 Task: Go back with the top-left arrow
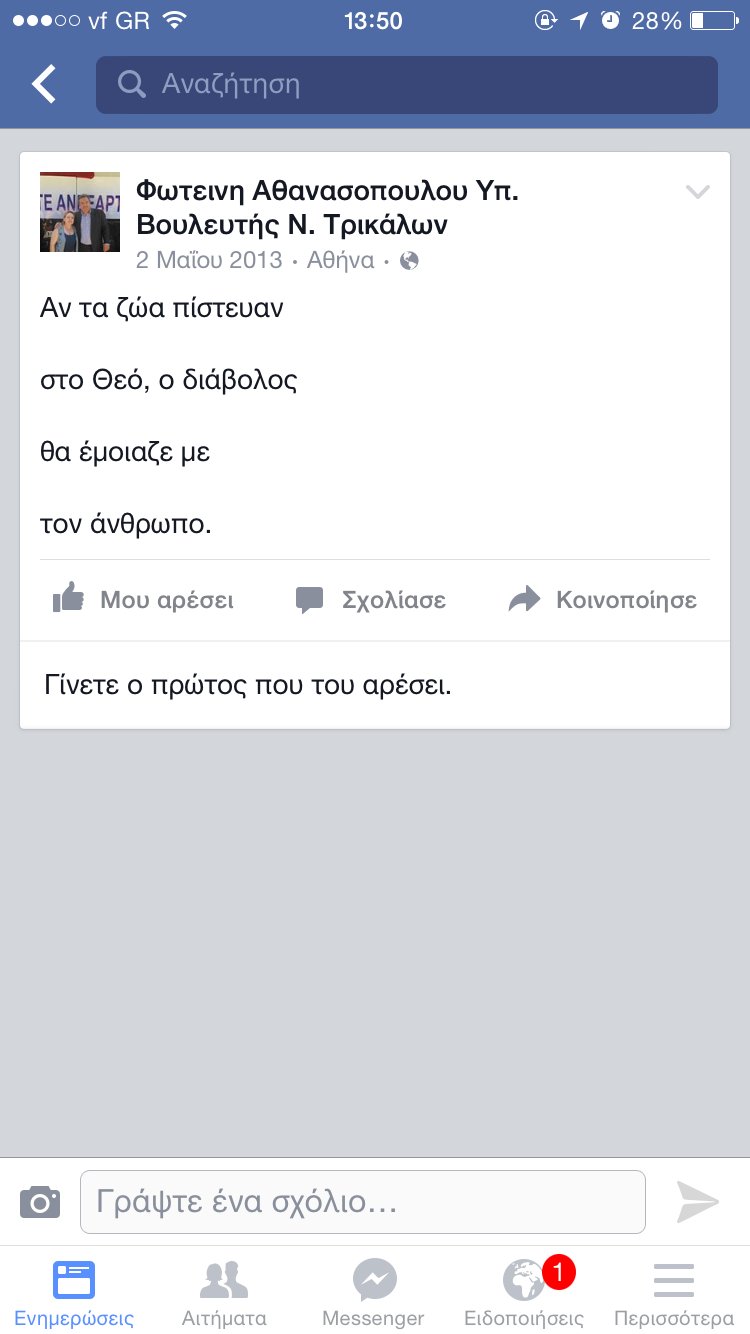click(x=44, y=85)
